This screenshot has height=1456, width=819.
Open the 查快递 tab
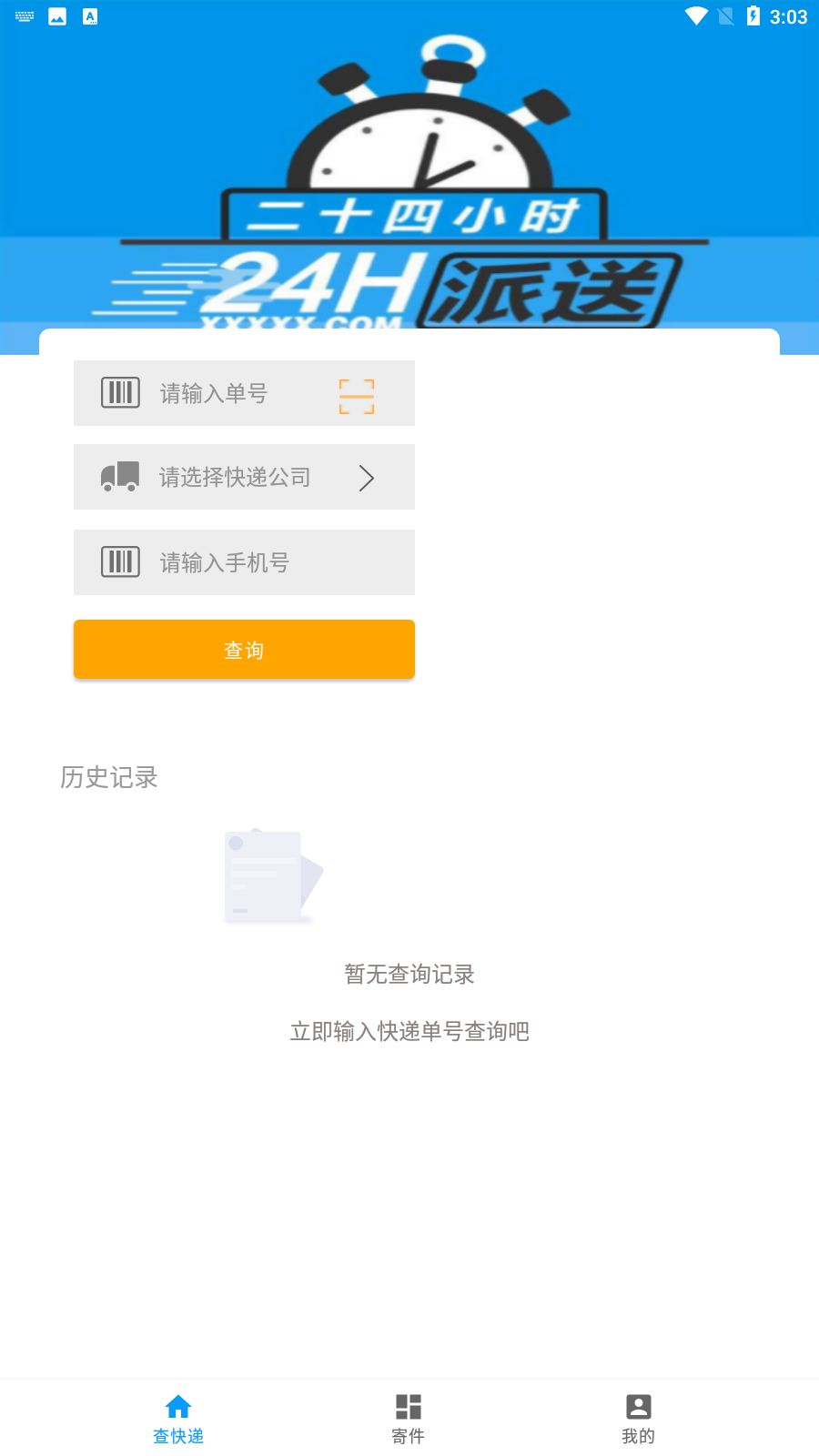178,1418
